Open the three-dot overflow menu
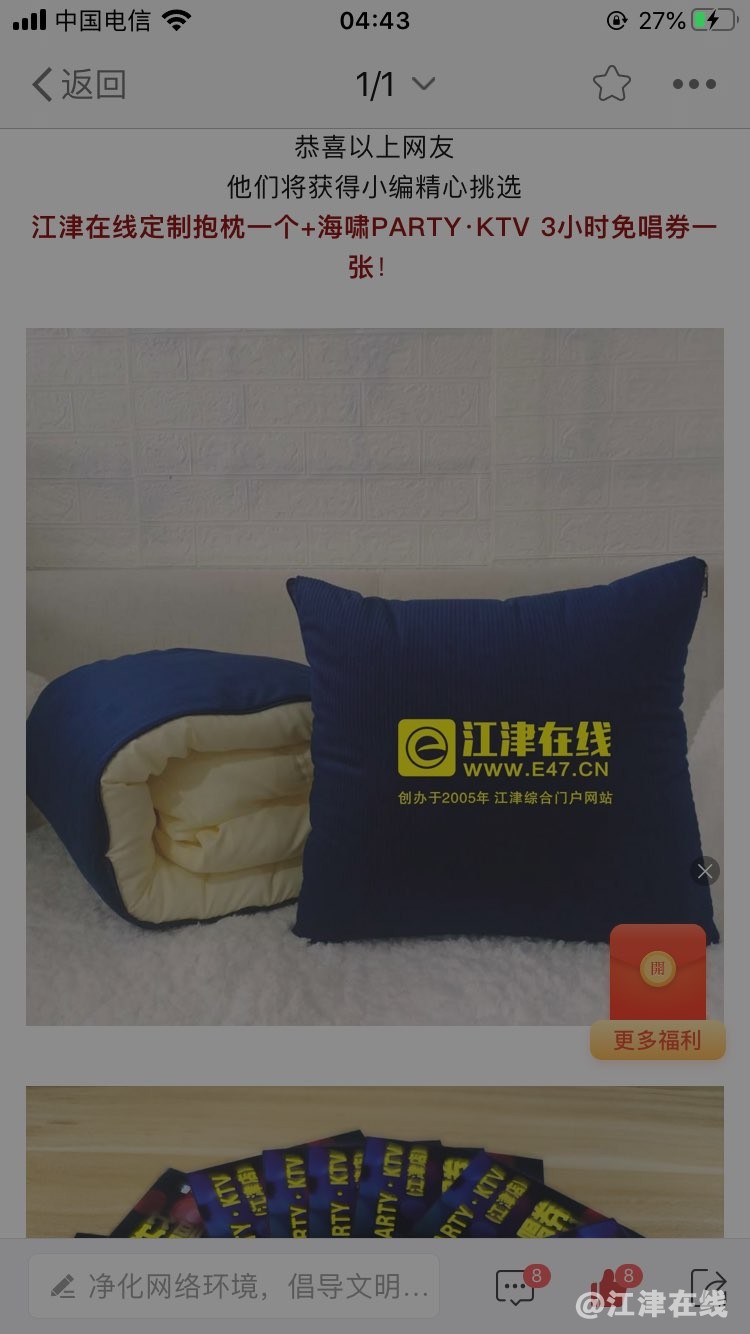Viewport: 750px width, 1334px height. pyautogui.click(x=694, y=85)
